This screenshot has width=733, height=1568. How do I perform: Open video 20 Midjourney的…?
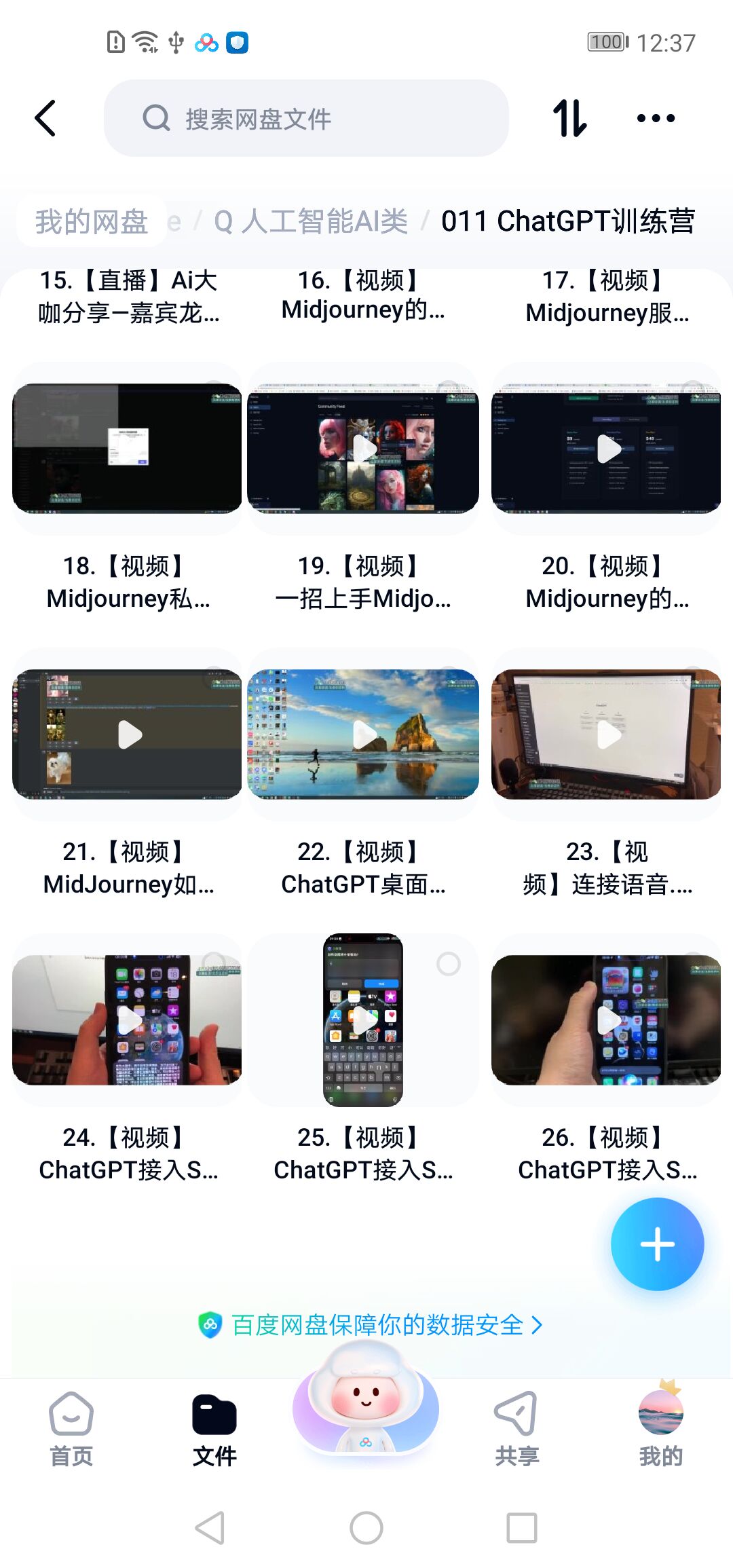pos(606,449)
